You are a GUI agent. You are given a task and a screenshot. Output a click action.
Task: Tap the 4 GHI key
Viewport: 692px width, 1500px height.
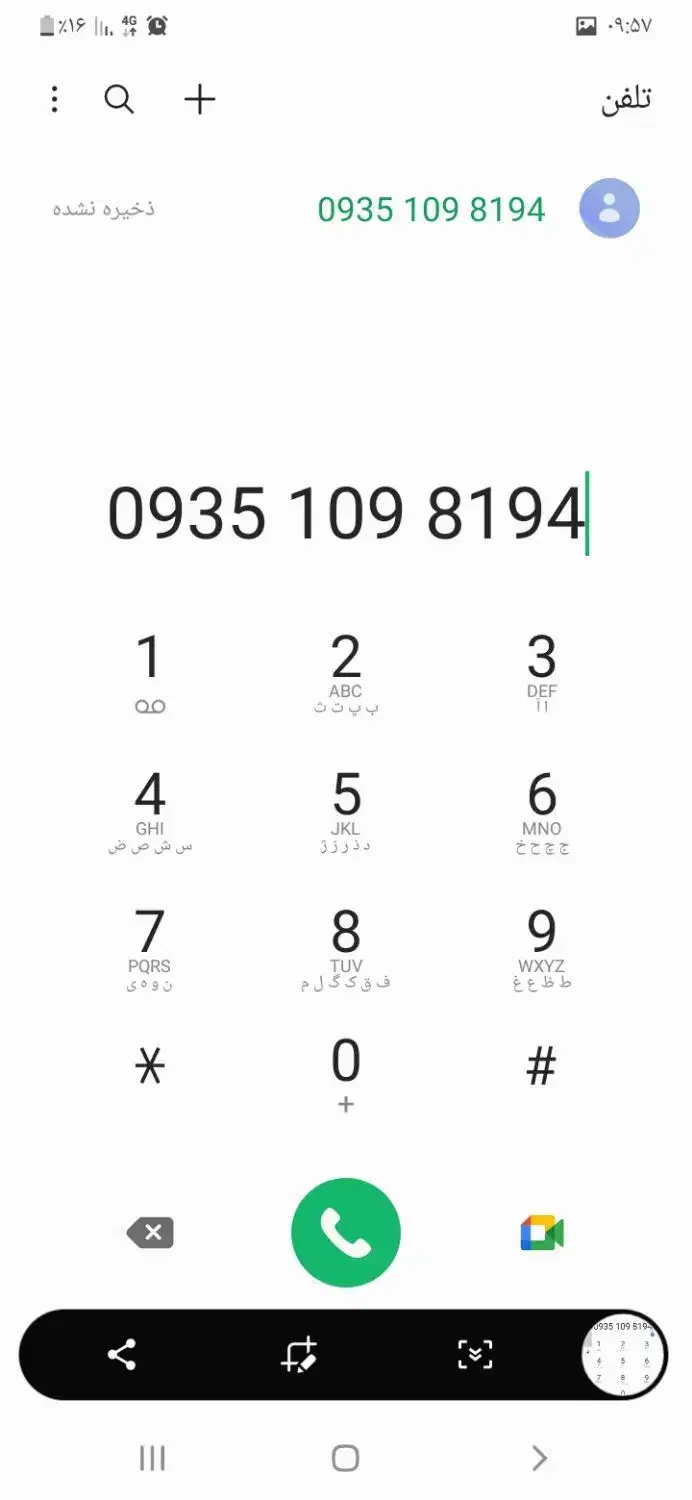[x=149, y=808]
